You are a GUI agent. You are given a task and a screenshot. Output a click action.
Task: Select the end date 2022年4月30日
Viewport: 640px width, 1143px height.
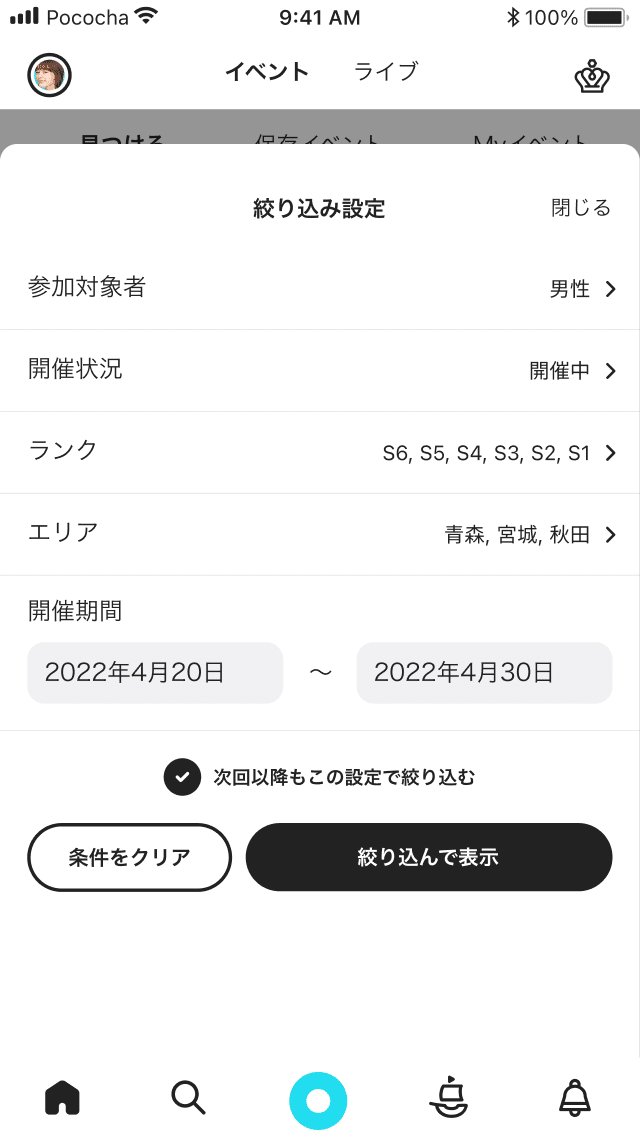(x=484, y=672)
